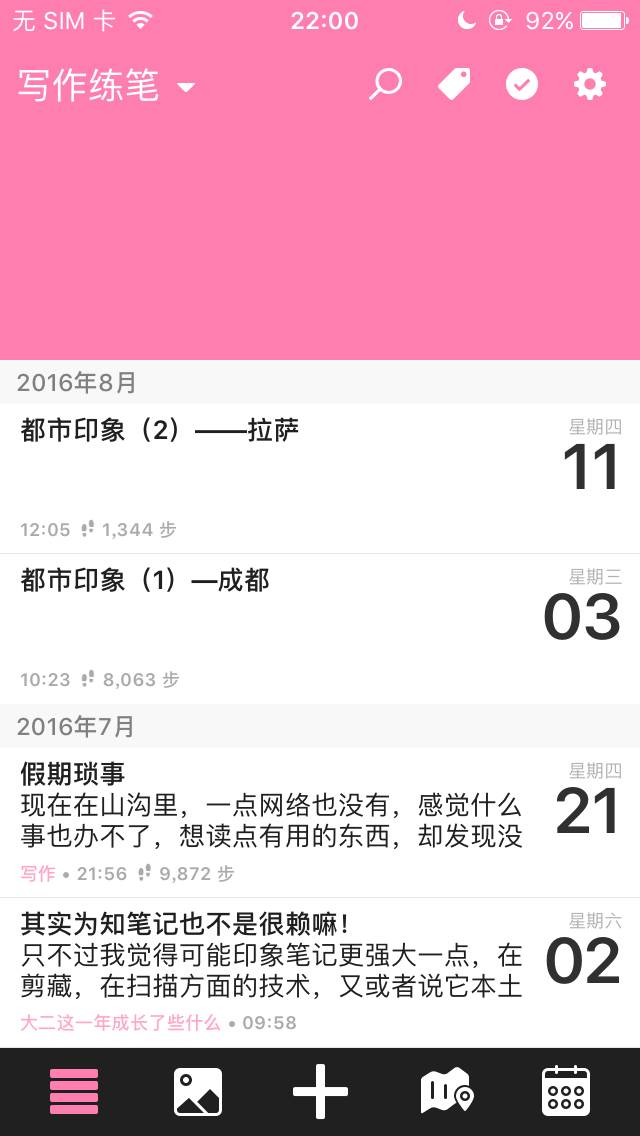The height and width of the screenshot is (1136, 640).
Task: Switch to the map view tab
Action: [445, 1092]
